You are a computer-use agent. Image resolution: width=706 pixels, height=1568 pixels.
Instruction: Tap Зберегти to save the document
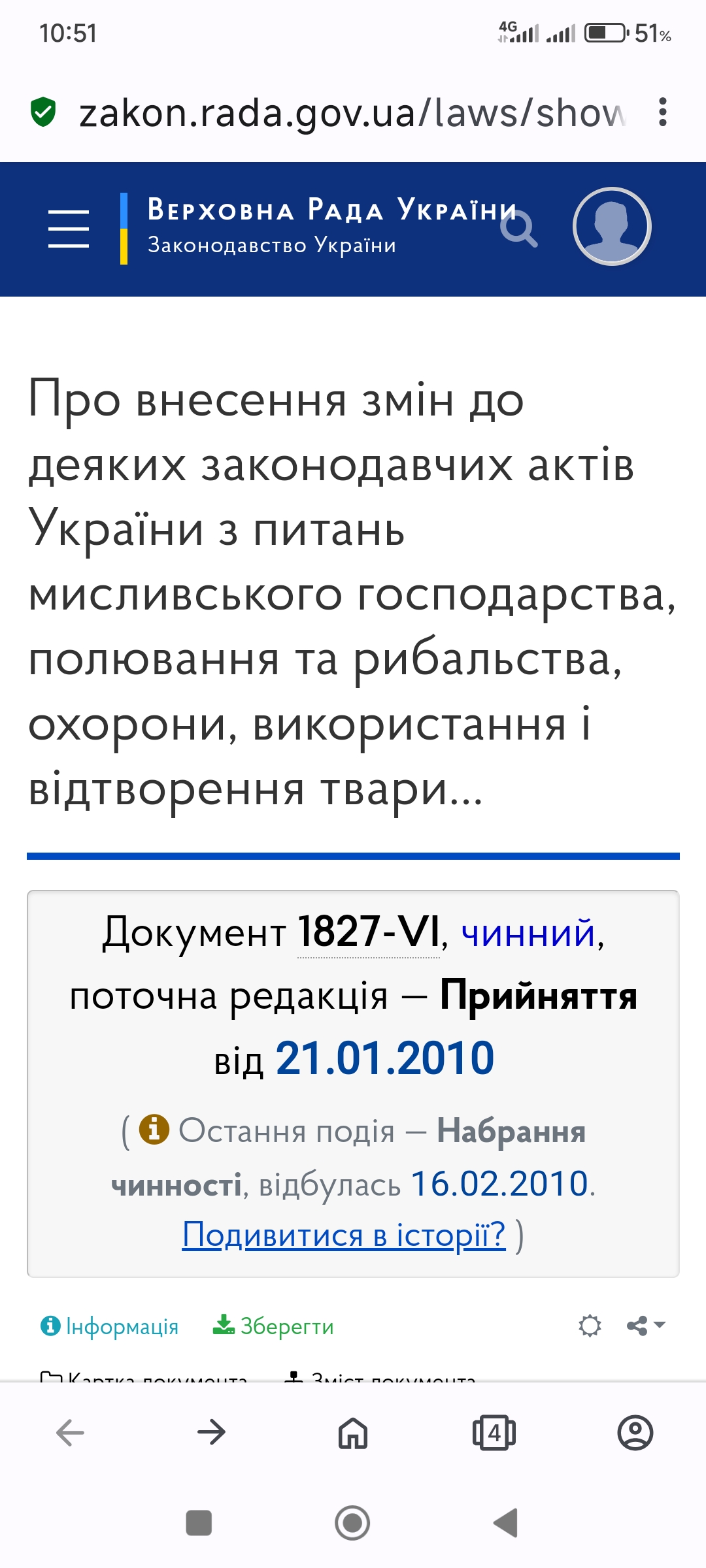point(273,1326)
